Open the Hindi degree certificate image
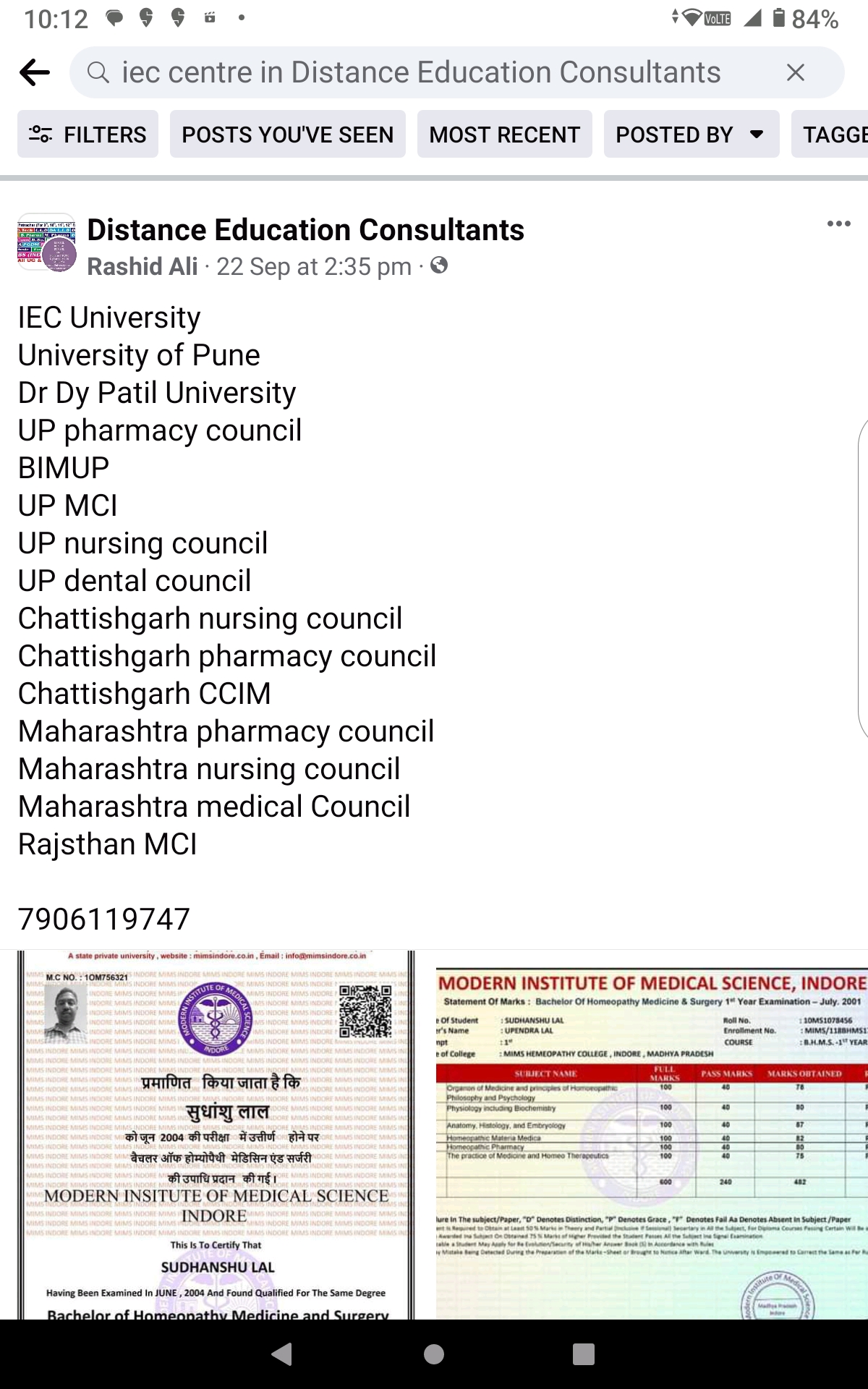Image resolution: width=868 pixels, height=1389 pixels. (x=216, y=1134)
